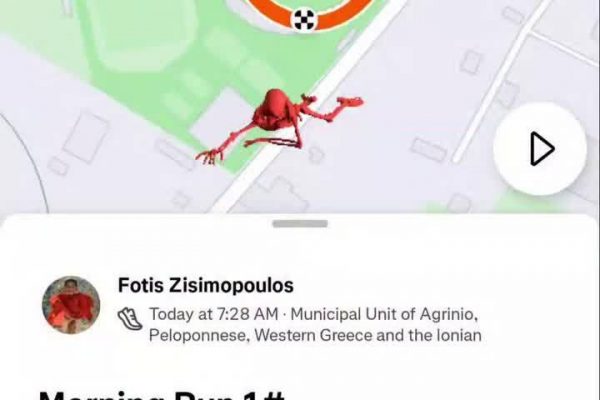Play the route flyover animation

(x=540, y=148)
